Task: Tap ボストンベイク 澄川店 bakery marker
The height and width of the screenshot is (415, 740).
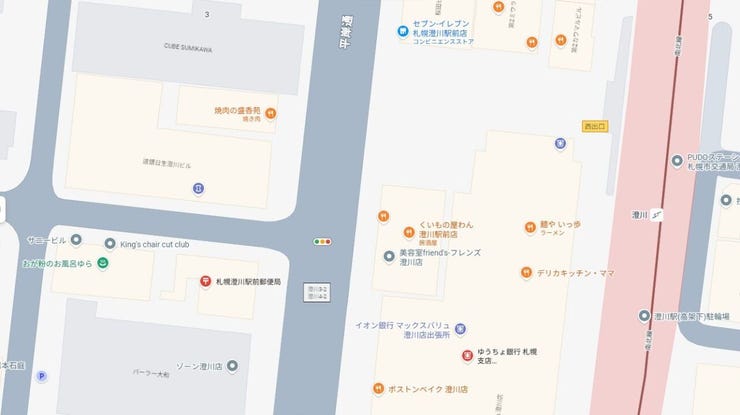Action: (x=378, y=388)
